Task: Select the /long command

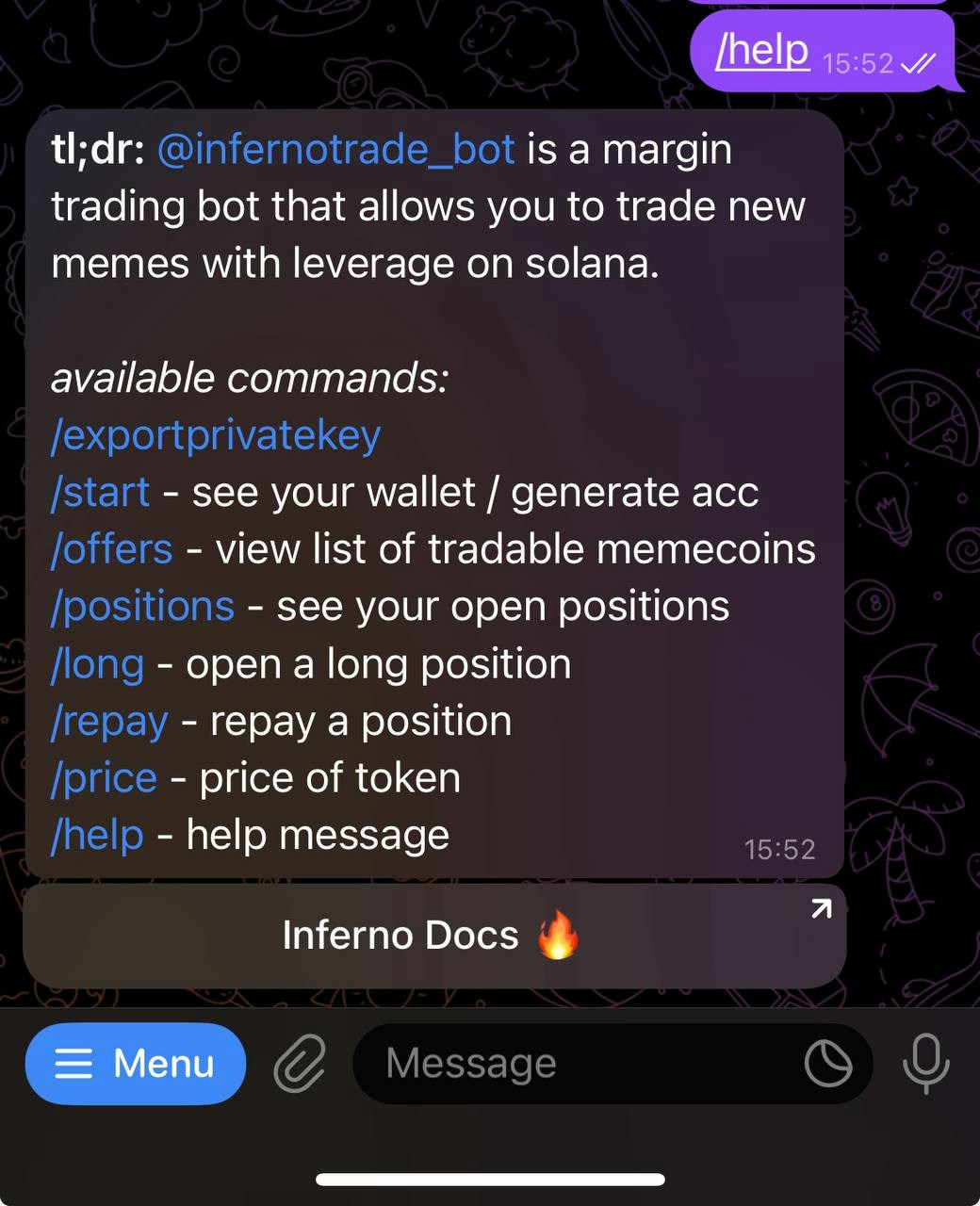Action: coord(97,663)
